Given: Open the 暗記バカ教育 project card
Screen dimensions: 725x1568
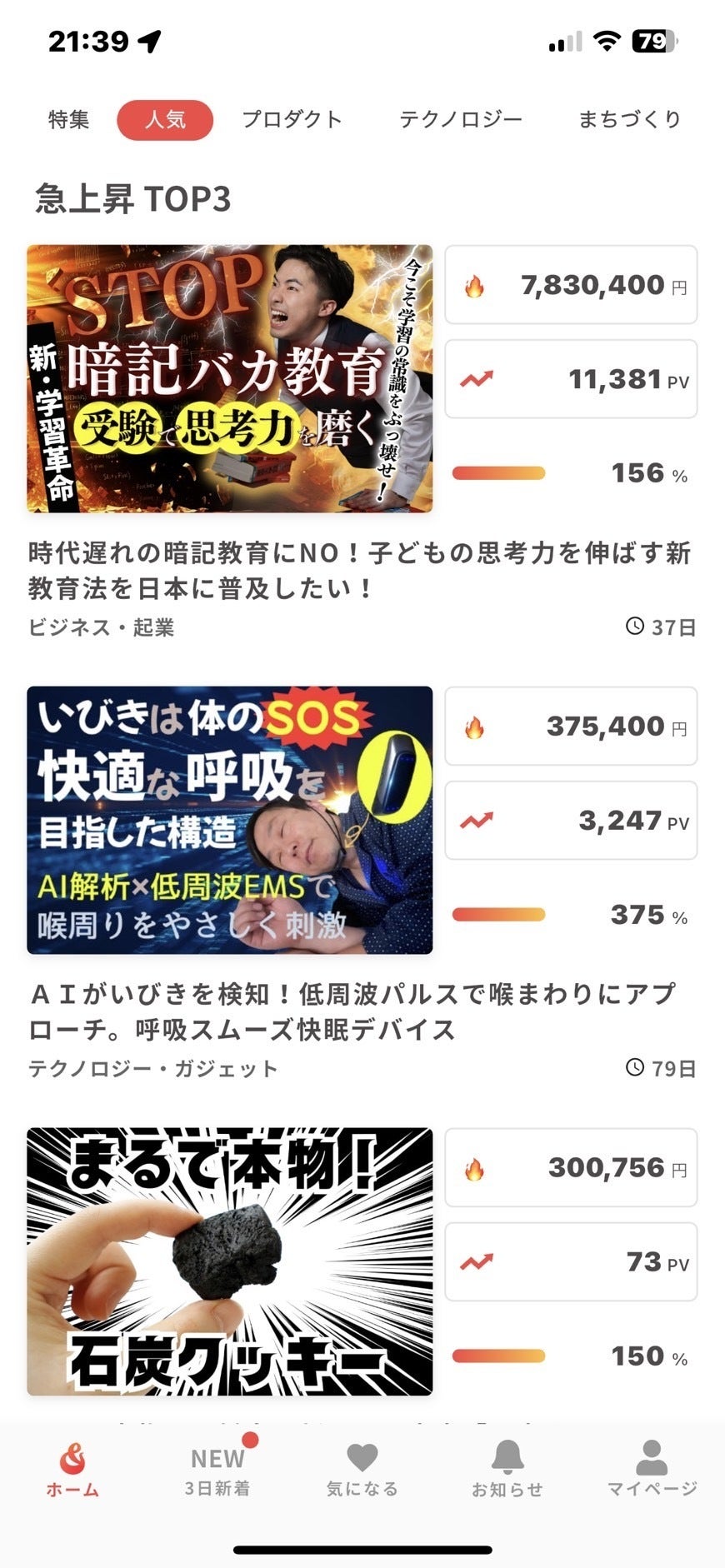Looking at the screenshot, I should pos(230,379).
